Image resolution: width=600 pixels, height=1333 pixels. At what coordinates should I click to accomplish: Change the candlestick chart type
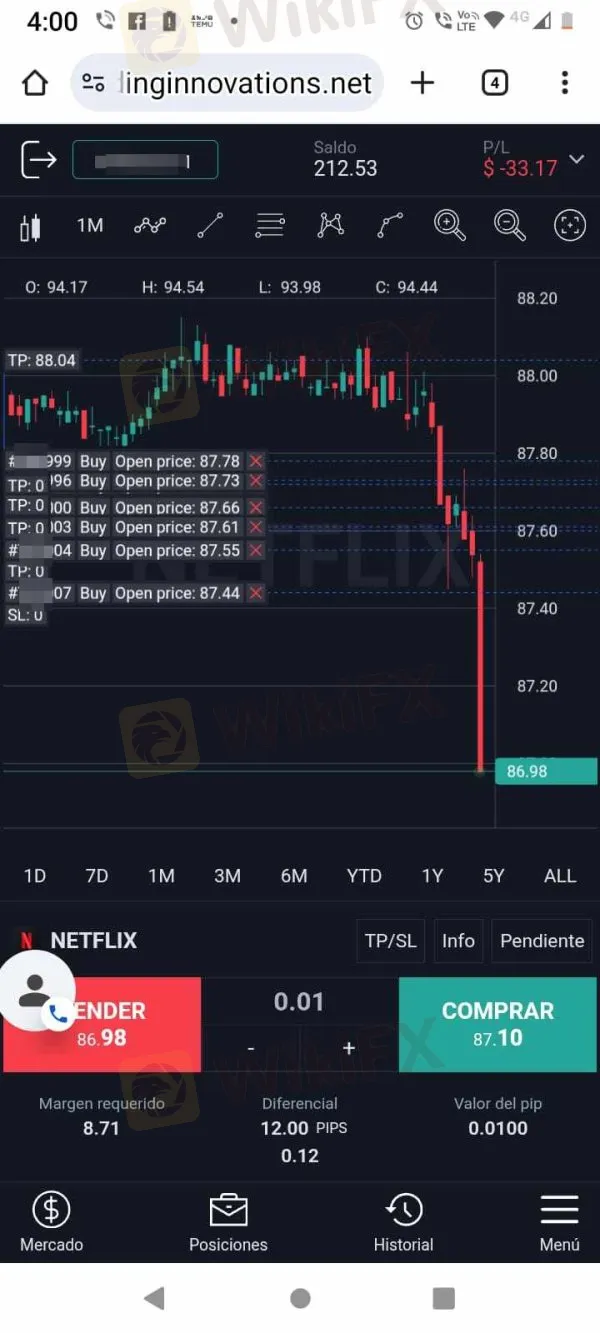30,226
